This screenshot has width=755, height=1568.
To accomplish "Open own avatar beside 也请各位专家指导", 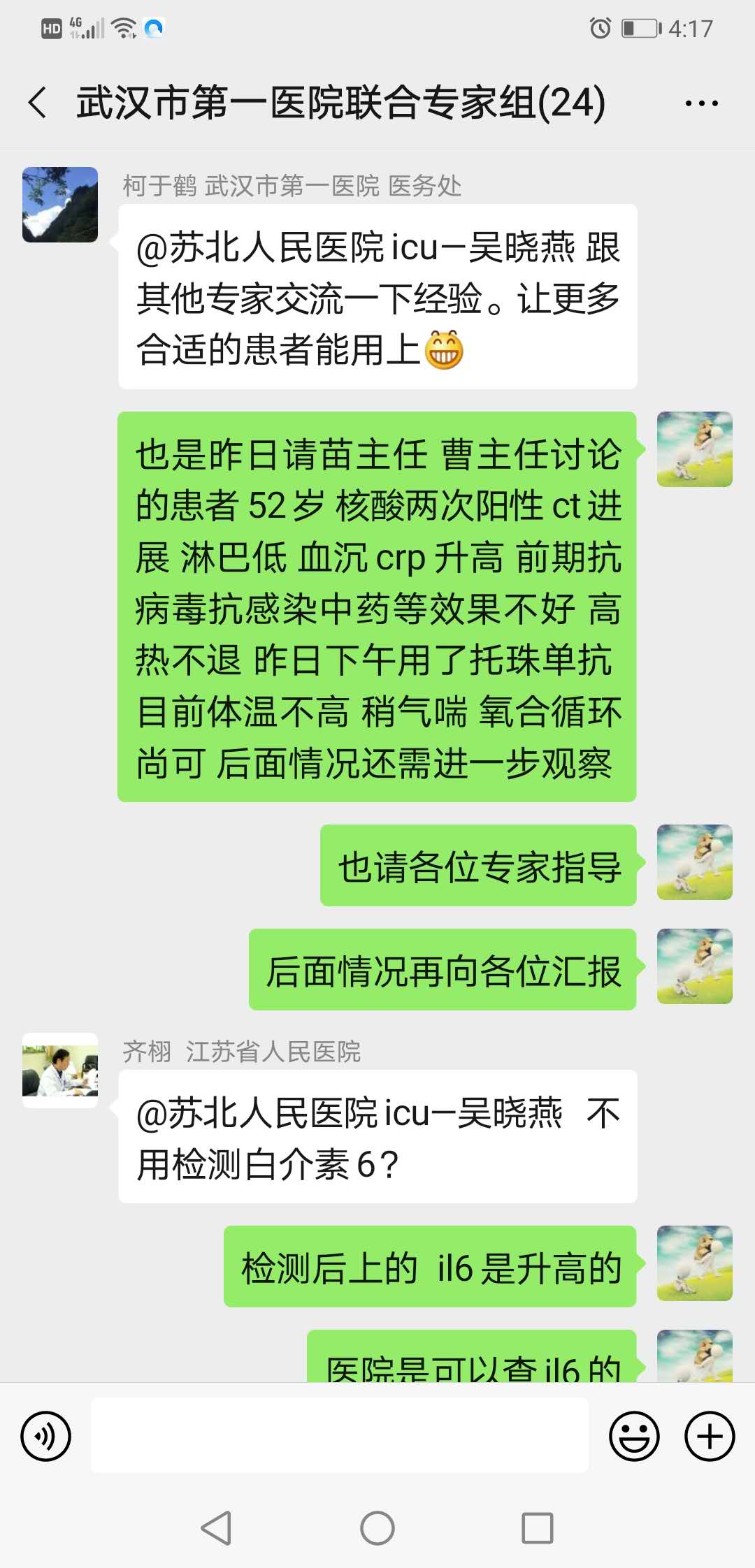I will click(694, 862).
